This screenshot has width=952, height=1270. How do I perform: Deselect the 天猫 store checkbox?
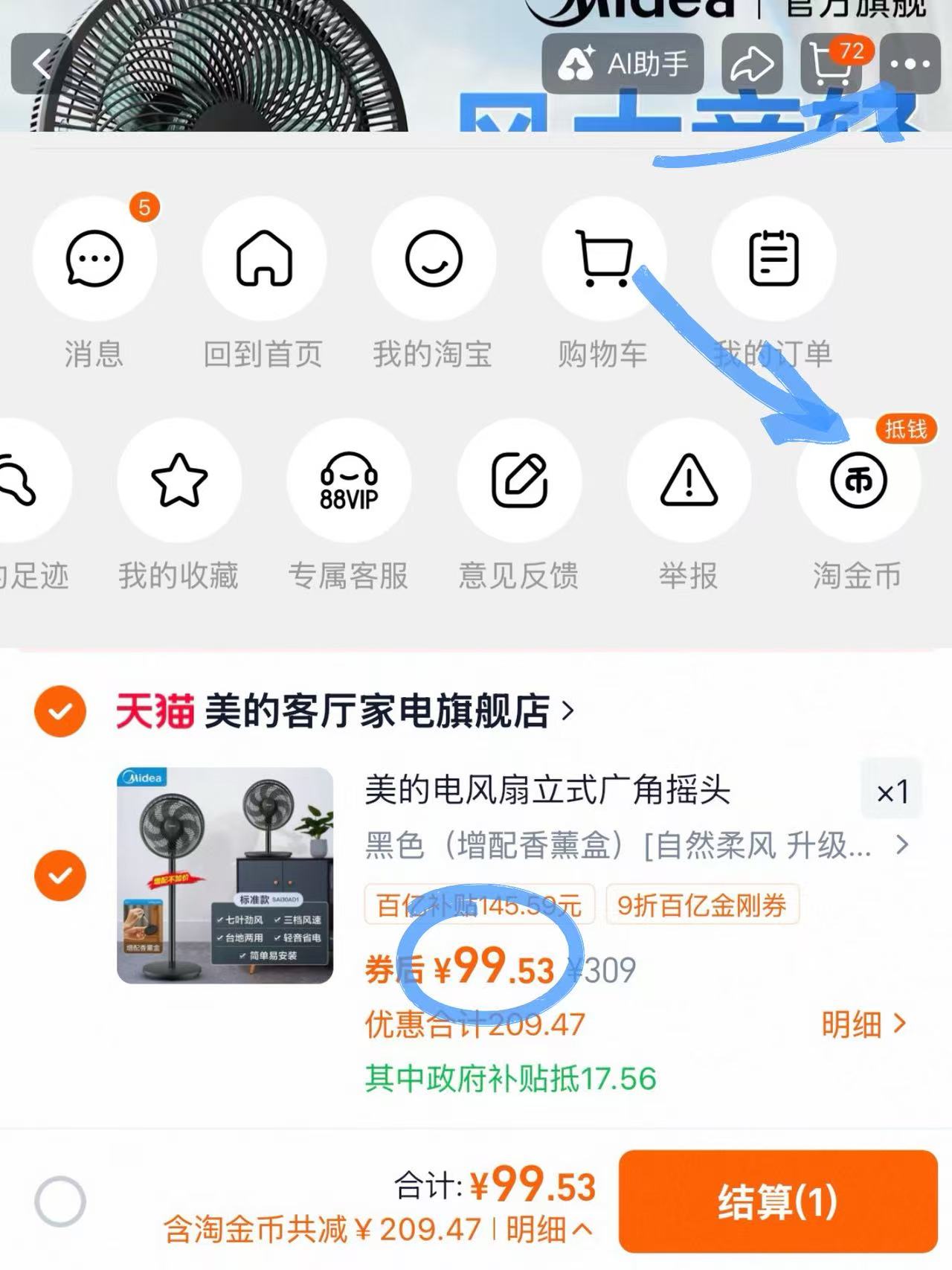pos(58,712)
